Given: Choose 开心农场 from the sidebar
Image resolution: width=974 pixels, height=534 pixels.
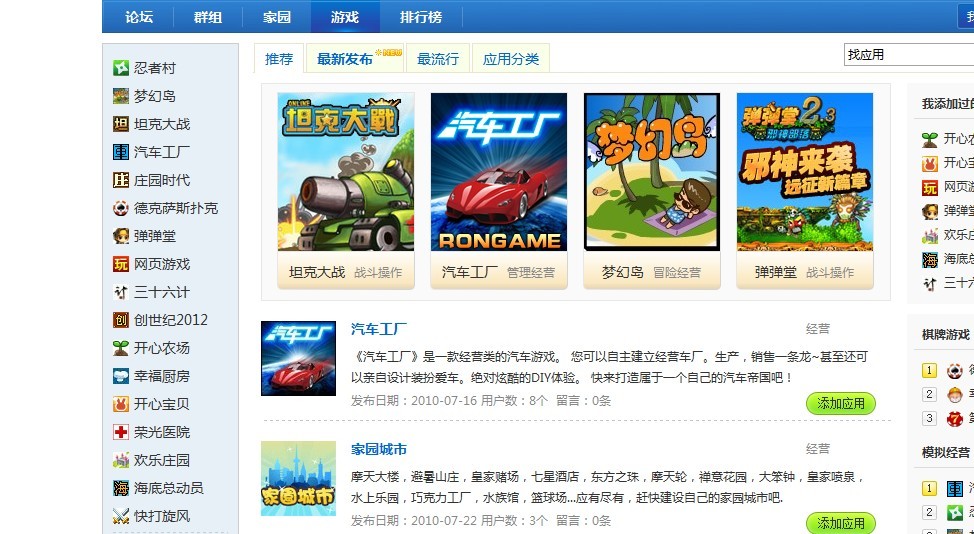Looking at the screenshot, I should pyautogui.click(x=161, y=348).
